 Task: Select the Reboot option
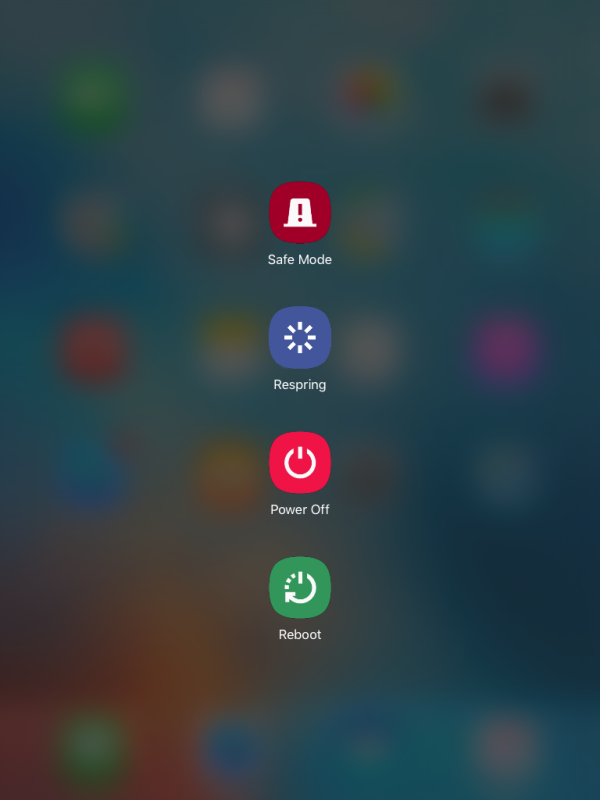pos(300,587)
